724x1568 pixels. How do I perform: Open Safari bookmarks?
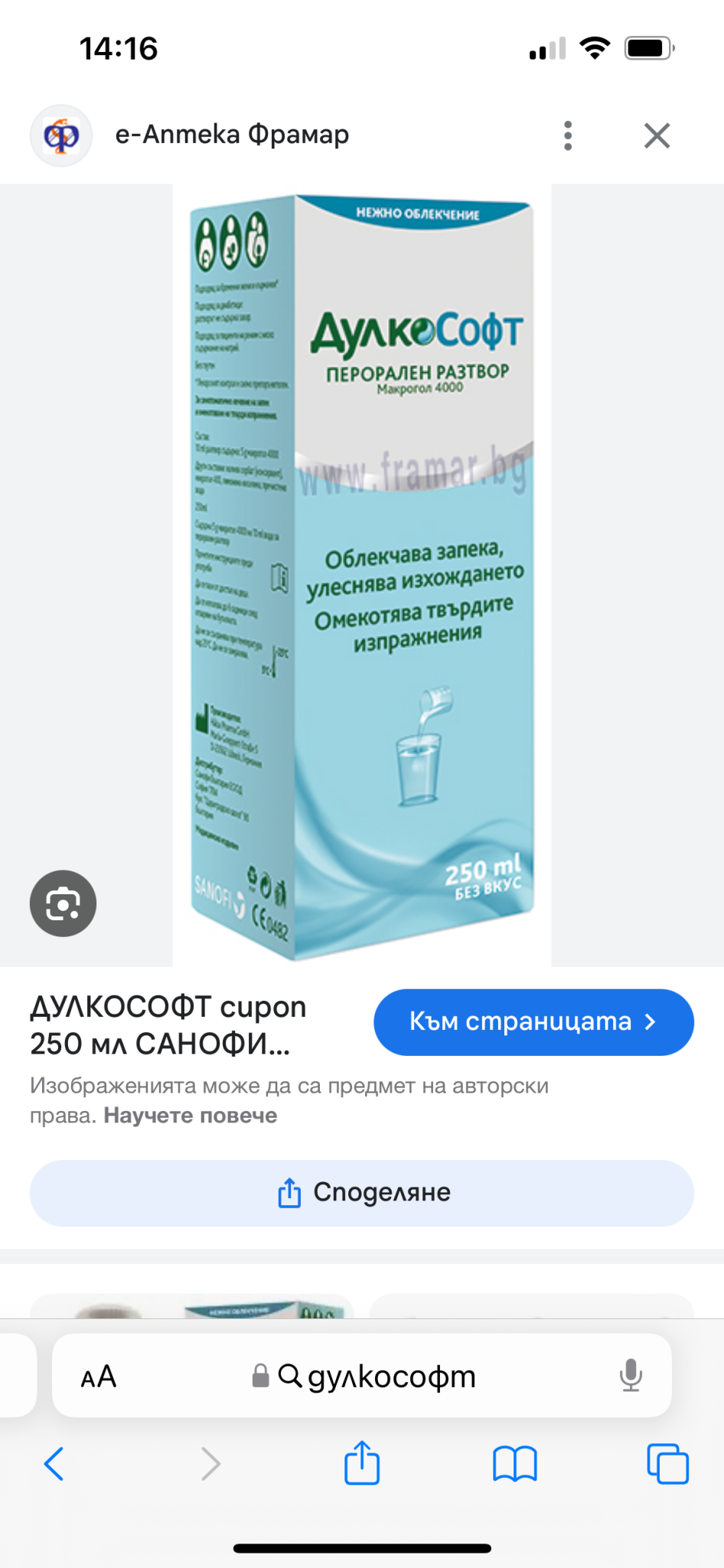click(x=515, y=1464)
